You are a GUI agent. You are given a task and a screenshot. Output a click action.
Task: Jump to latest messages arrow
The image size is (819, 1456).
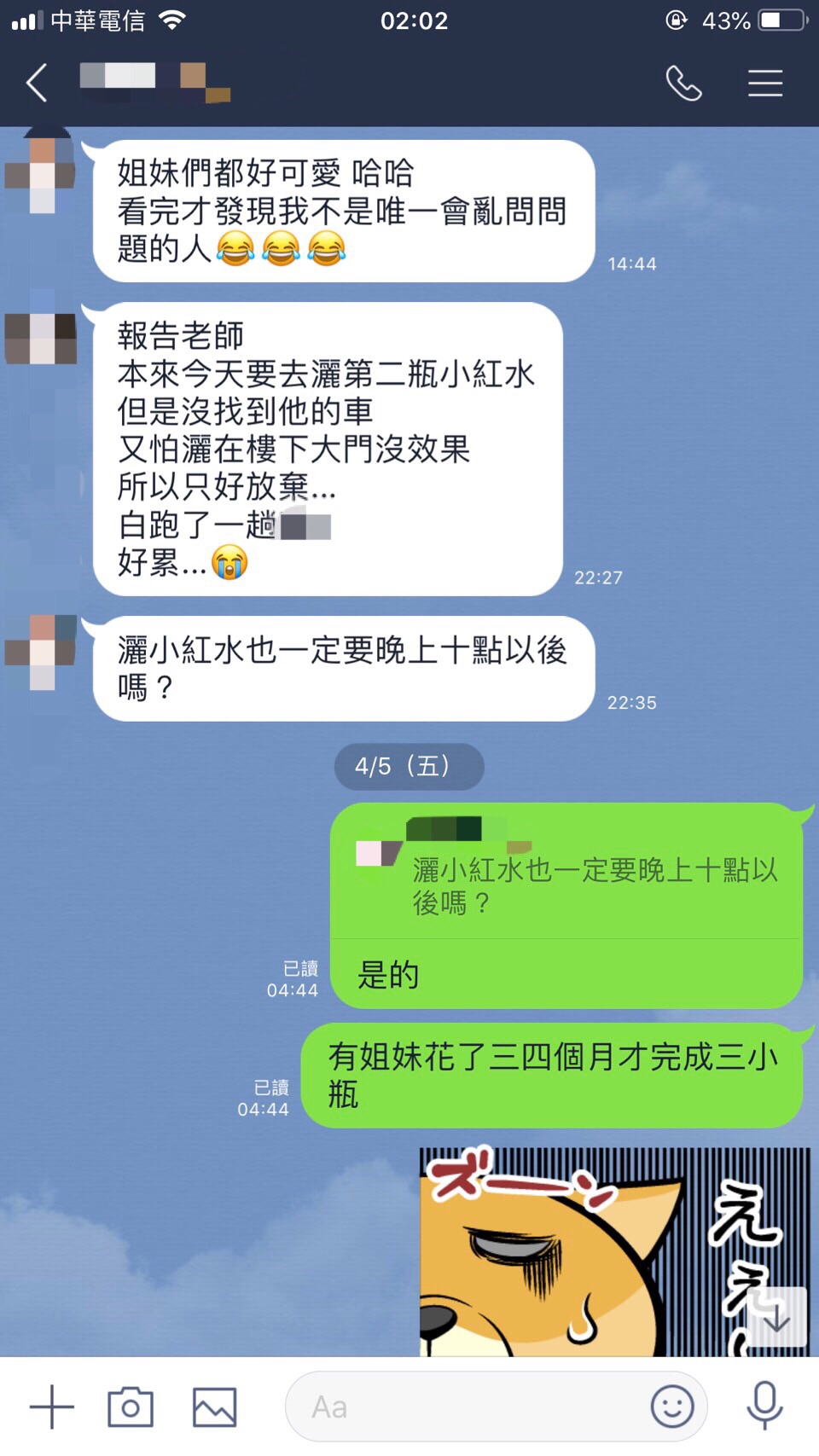(x=776, y=1319)
